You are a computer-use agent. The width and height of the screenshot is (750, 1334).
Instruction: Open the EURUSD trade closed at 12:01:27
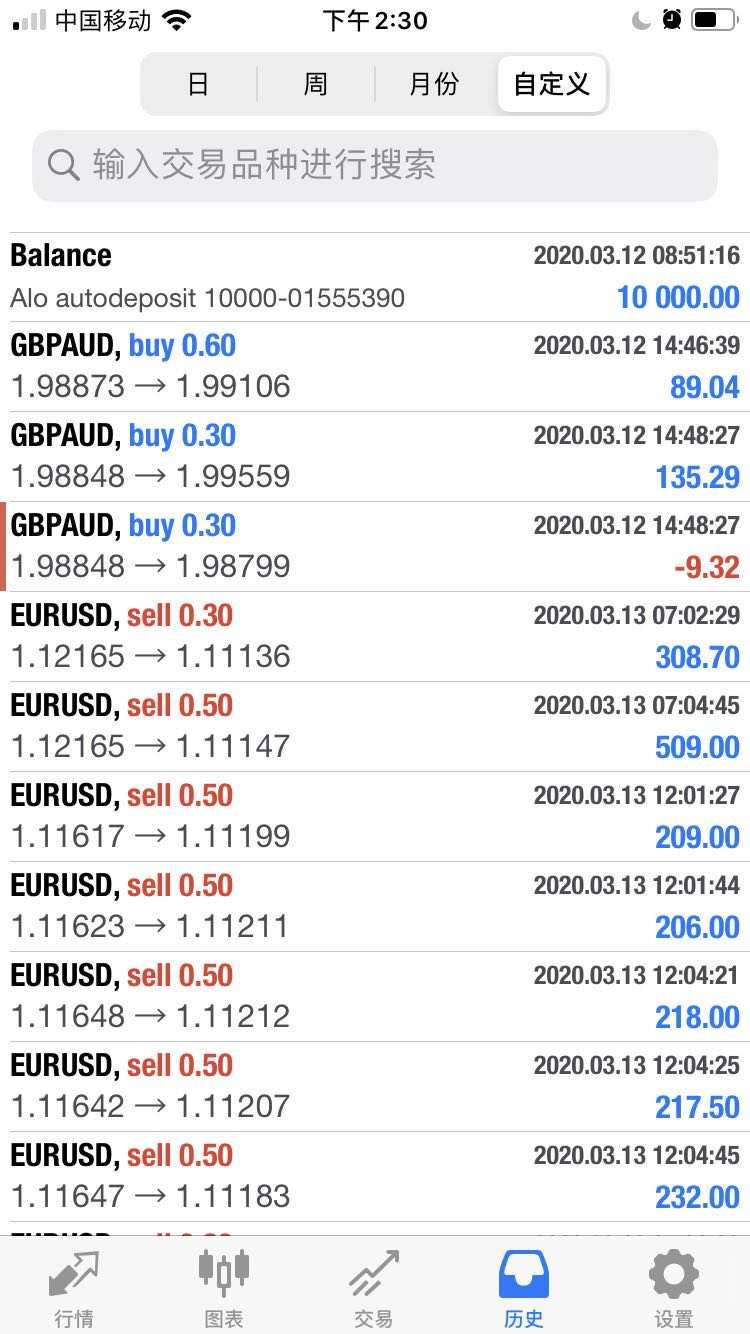[375, 816]
